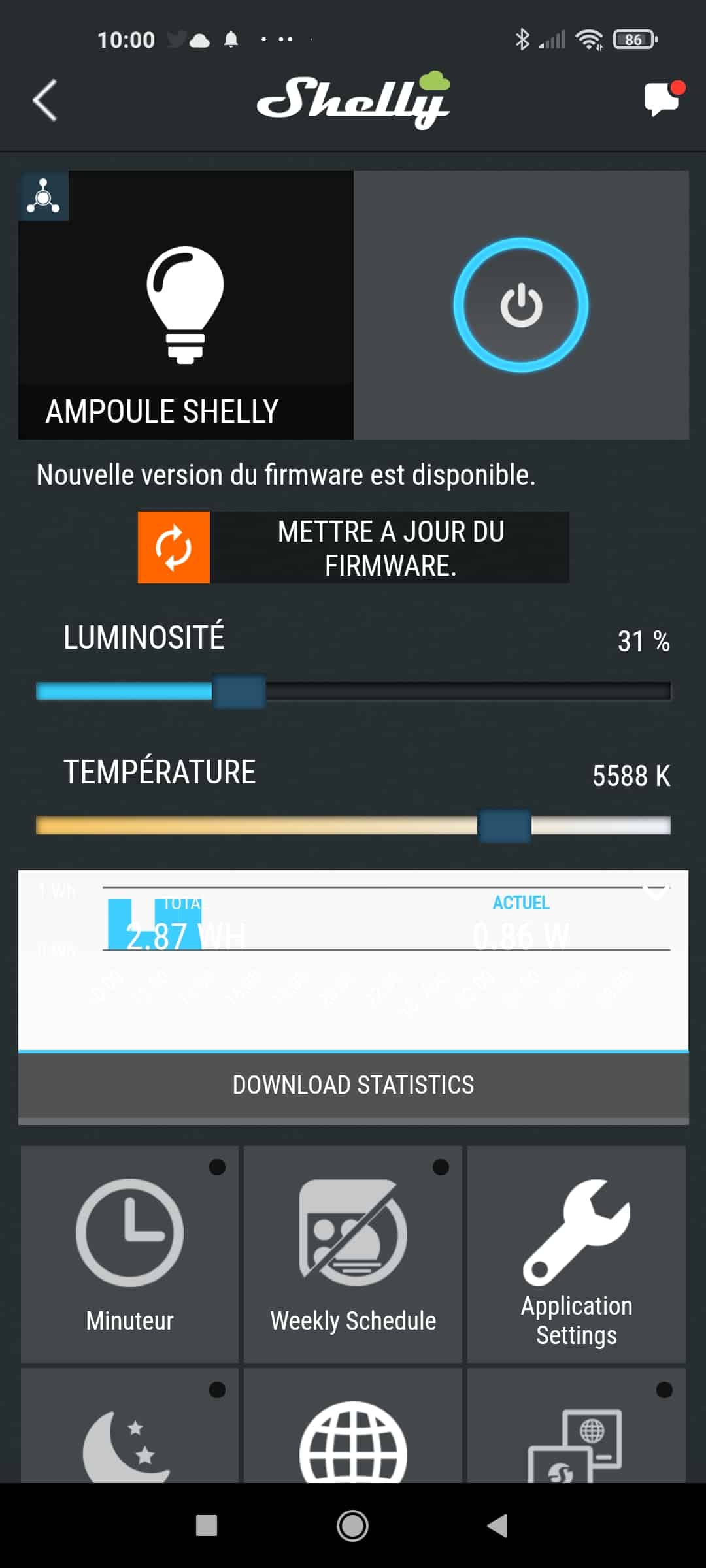Tap Download Statistics
Image resolution: width=706 pixels, height=1568 pixels.
(353, 1085)
